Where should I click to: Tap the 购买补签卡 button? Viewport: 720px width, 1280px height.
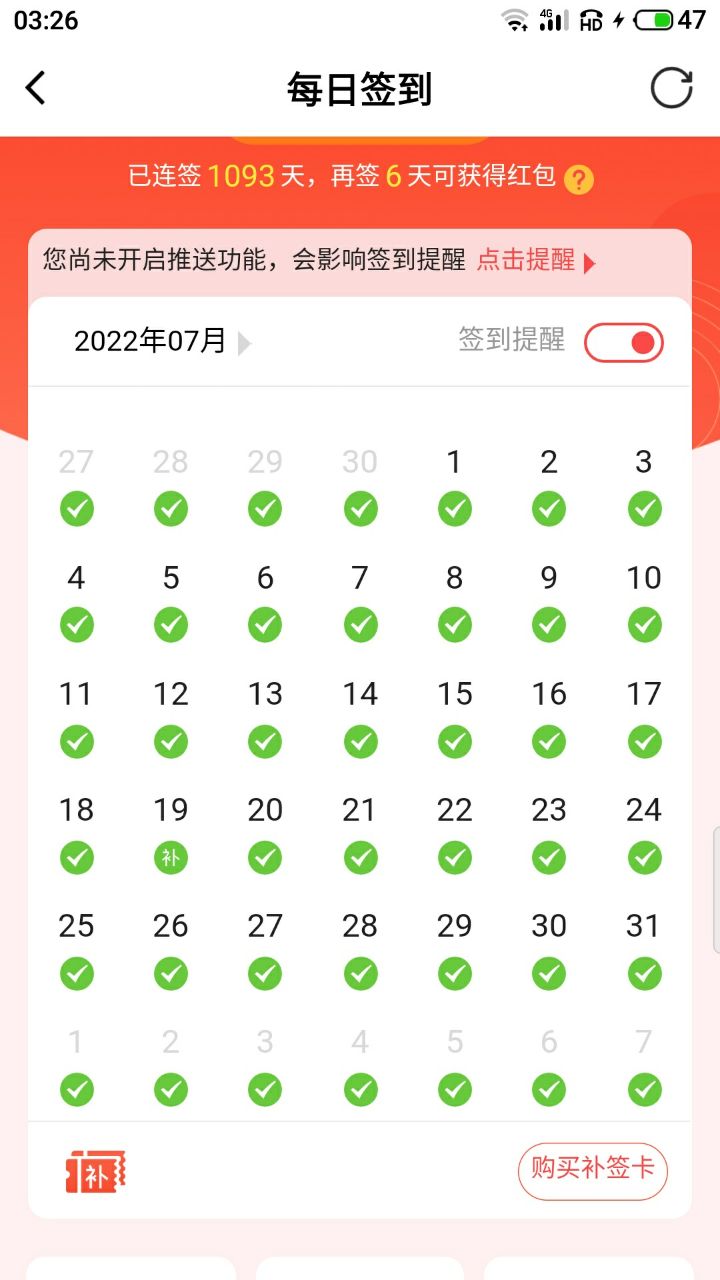click(592, 1170)
